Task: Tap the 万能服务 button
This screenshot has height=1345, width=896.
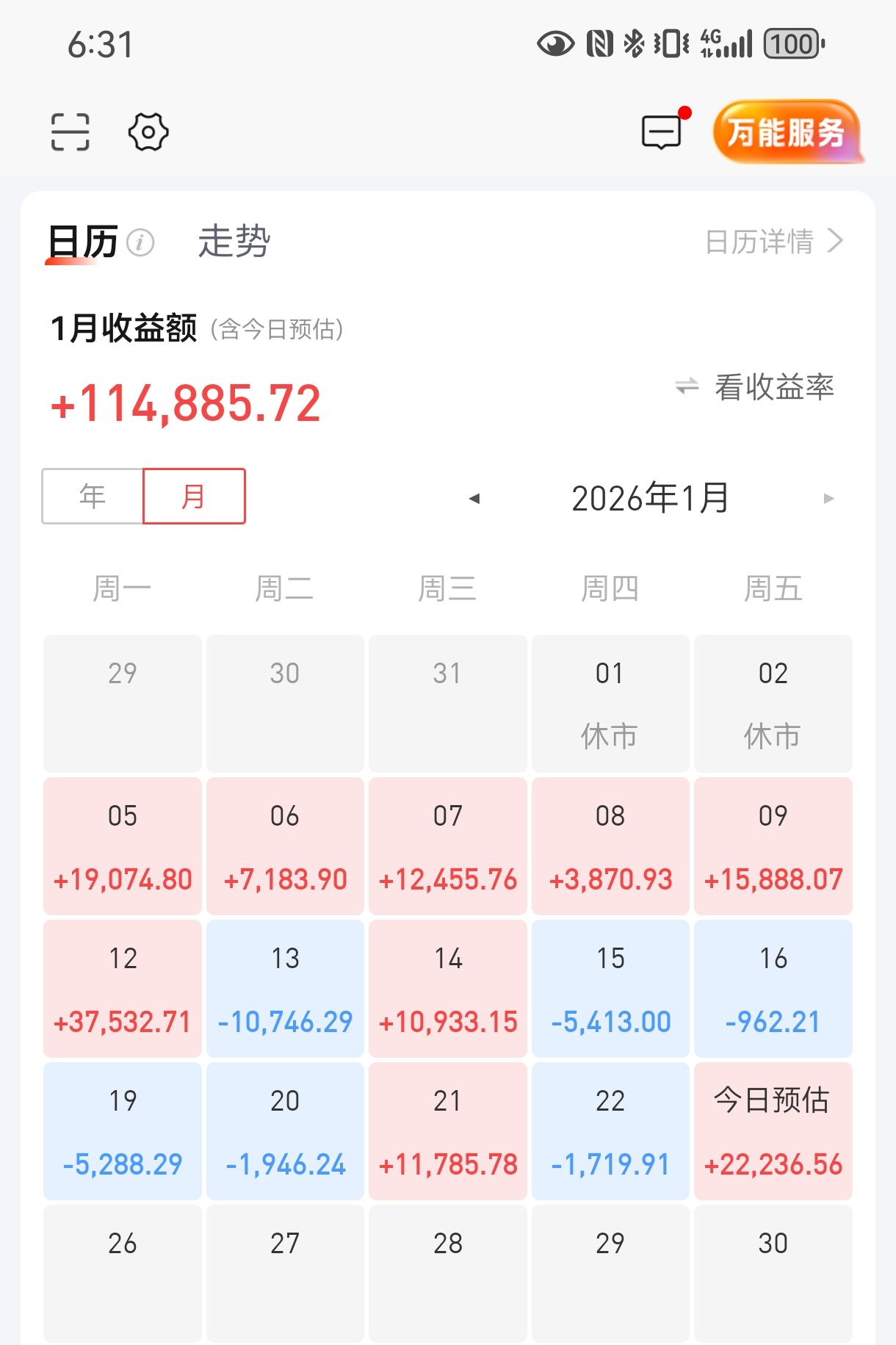Action: [787, 131]
